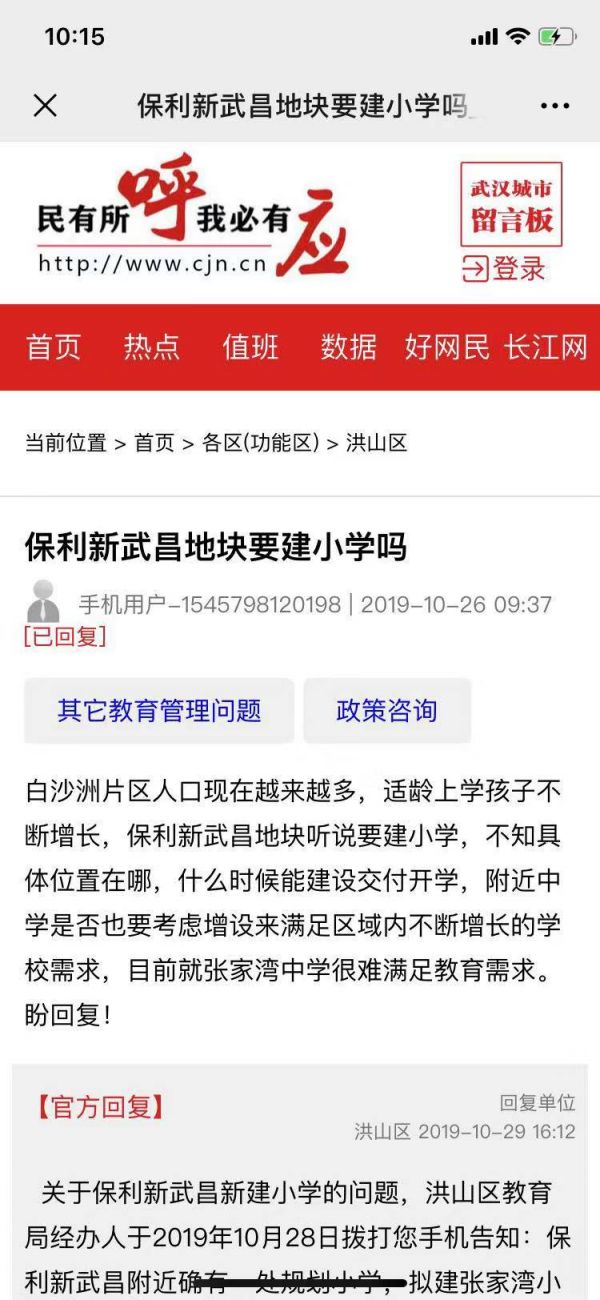
Task: Close the web page view
Action: coord(45,106)
